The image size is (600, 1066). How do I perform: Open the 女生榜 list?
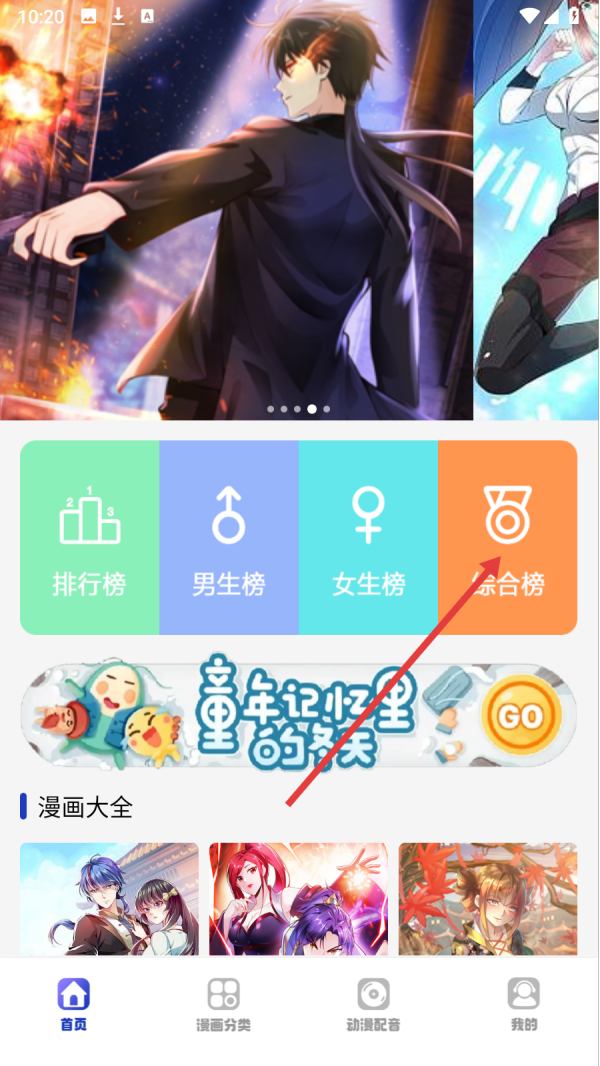pos(368,538)
